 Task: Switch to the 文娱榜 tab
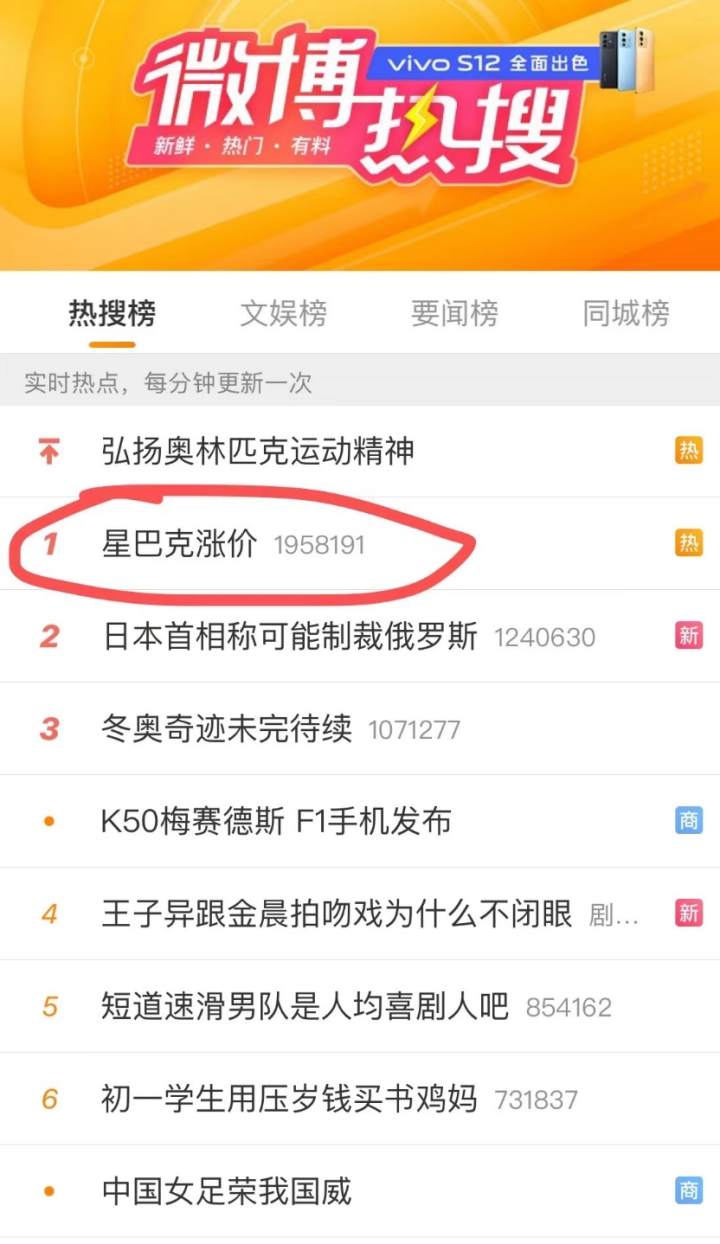[x=283, y=314]
